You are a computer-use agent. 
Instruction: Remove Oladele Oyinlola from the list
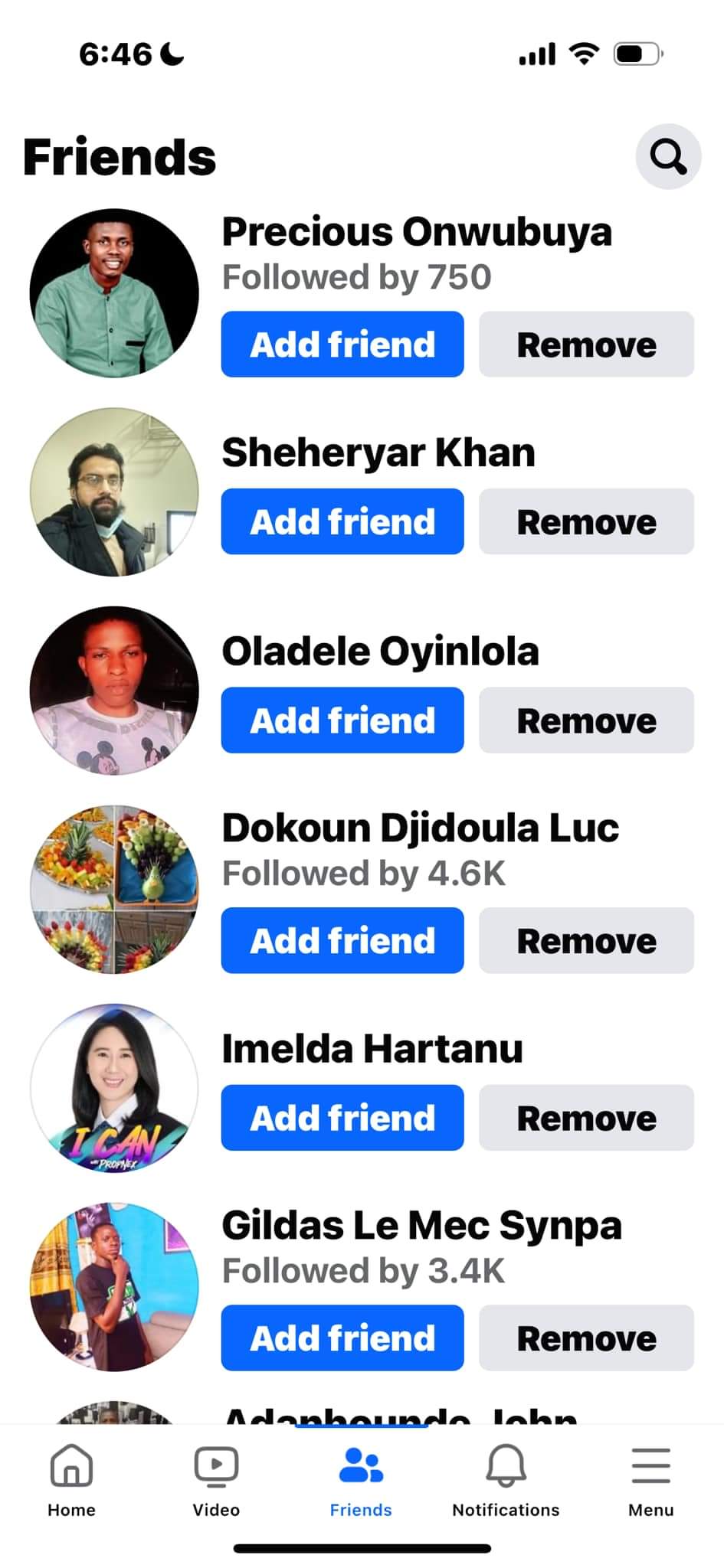(586, 720)
